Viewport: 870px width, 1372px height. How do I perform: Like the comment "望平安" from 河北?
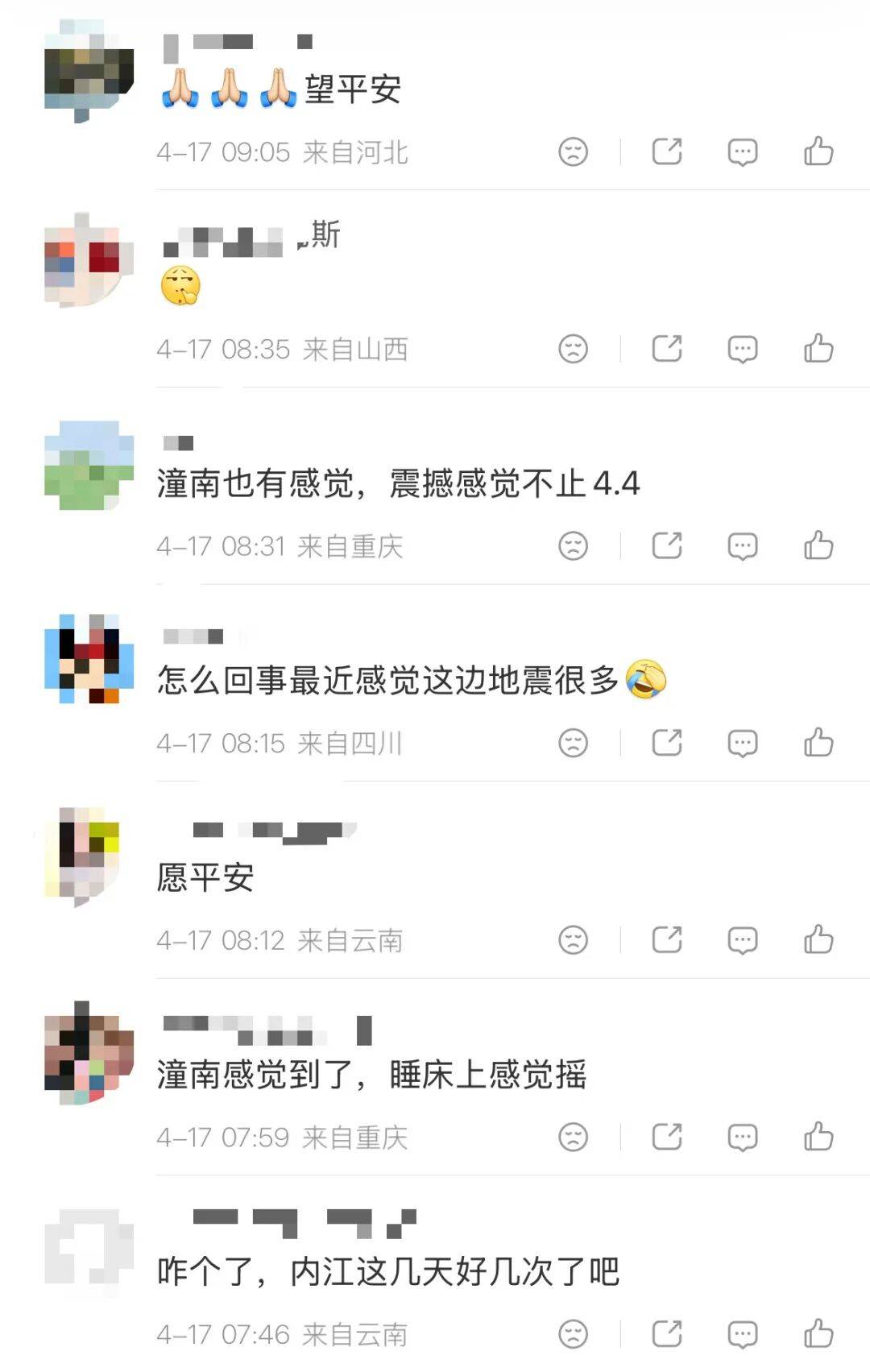click(818, 151)
